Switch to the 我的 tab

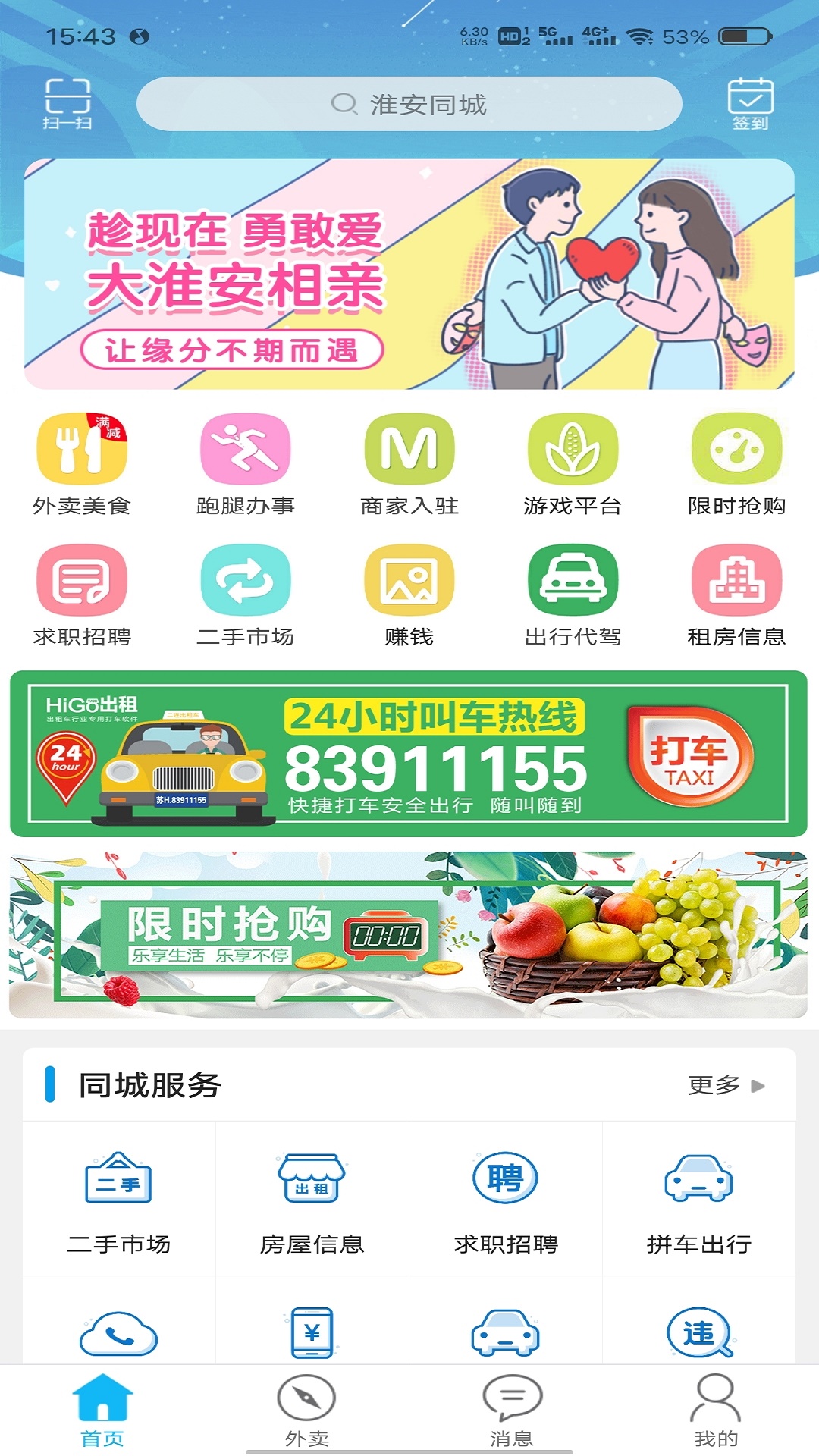point(716,1410)
